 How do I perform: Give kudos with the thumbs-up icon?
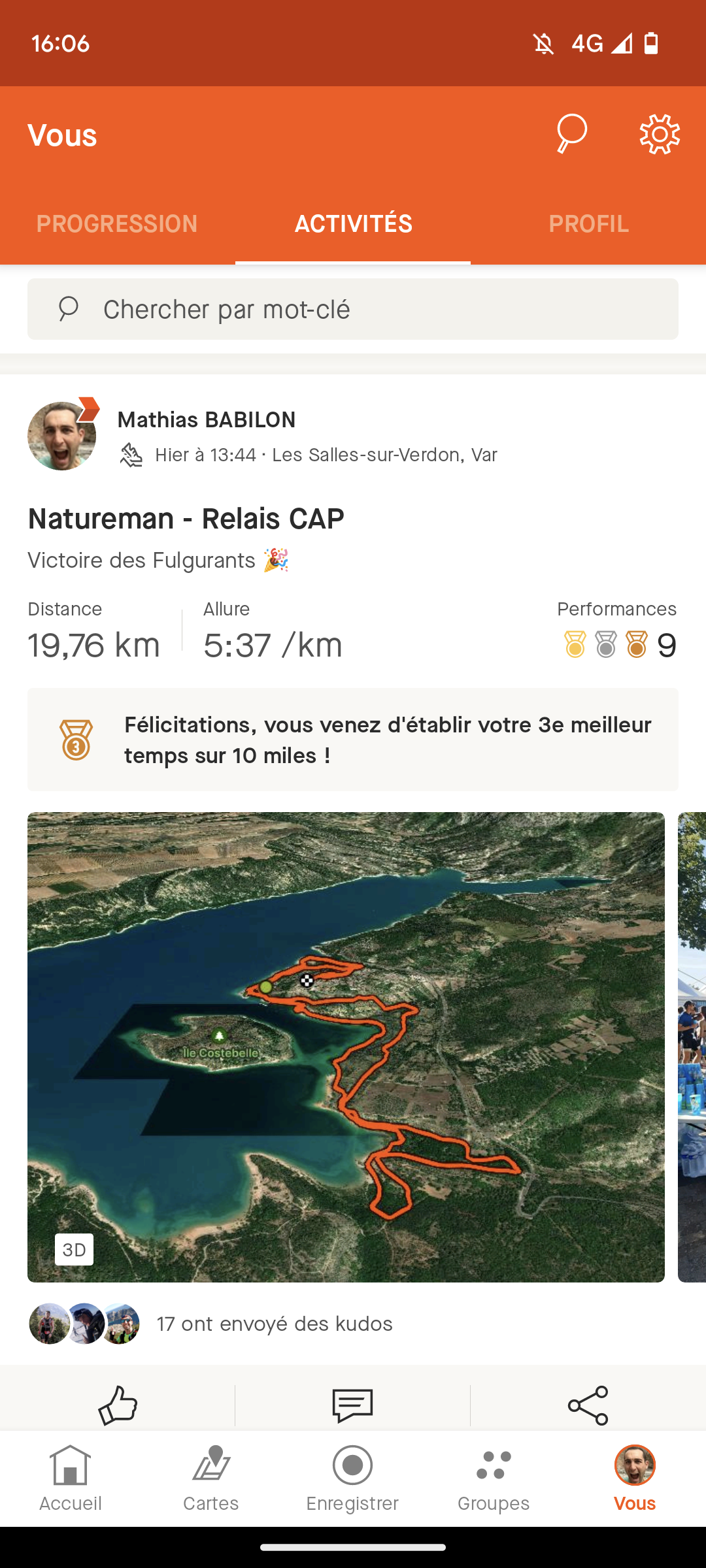tap(118, 1405)
